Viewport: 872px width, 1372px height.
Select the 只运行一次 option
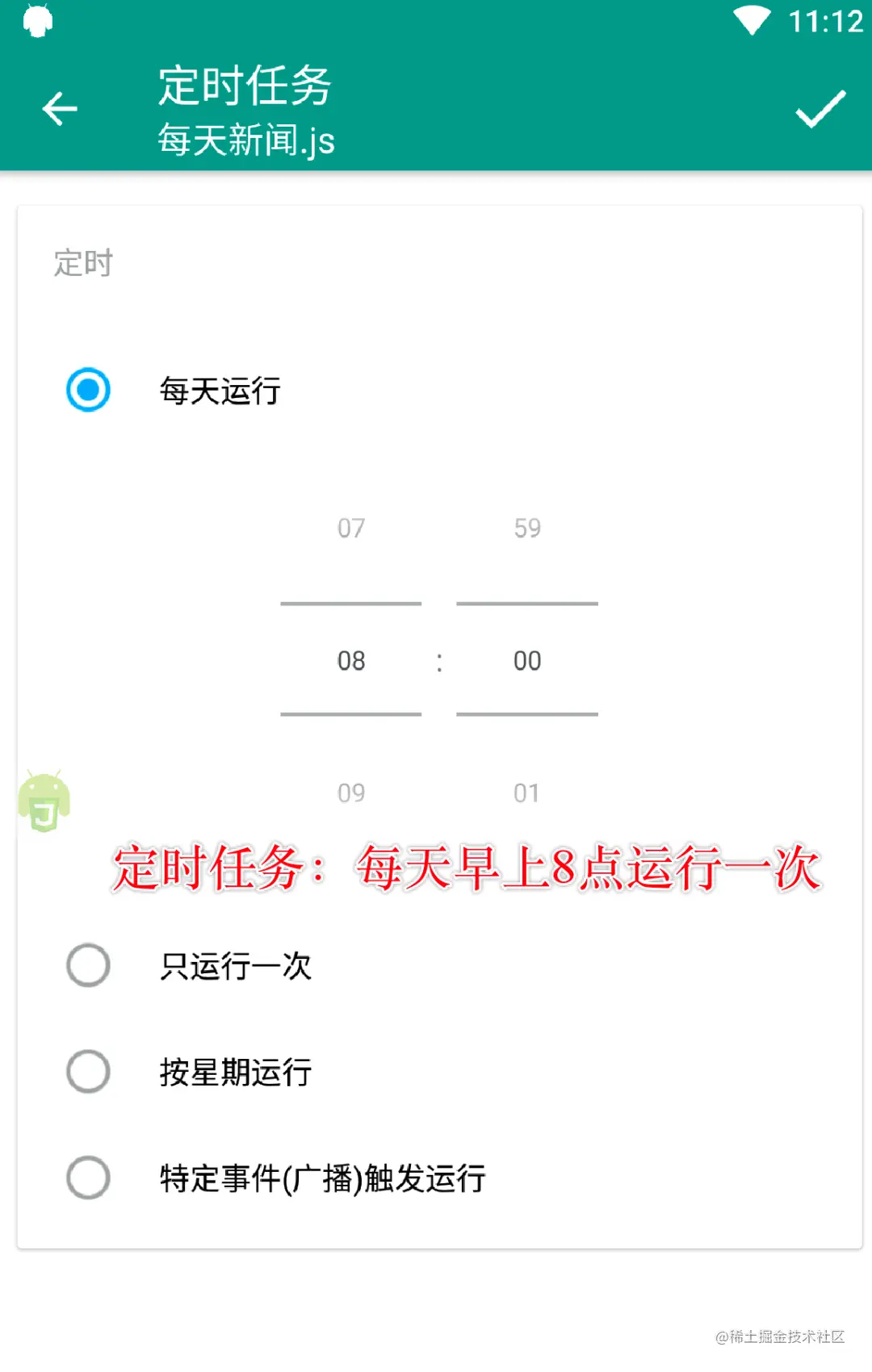coord(88,965)
